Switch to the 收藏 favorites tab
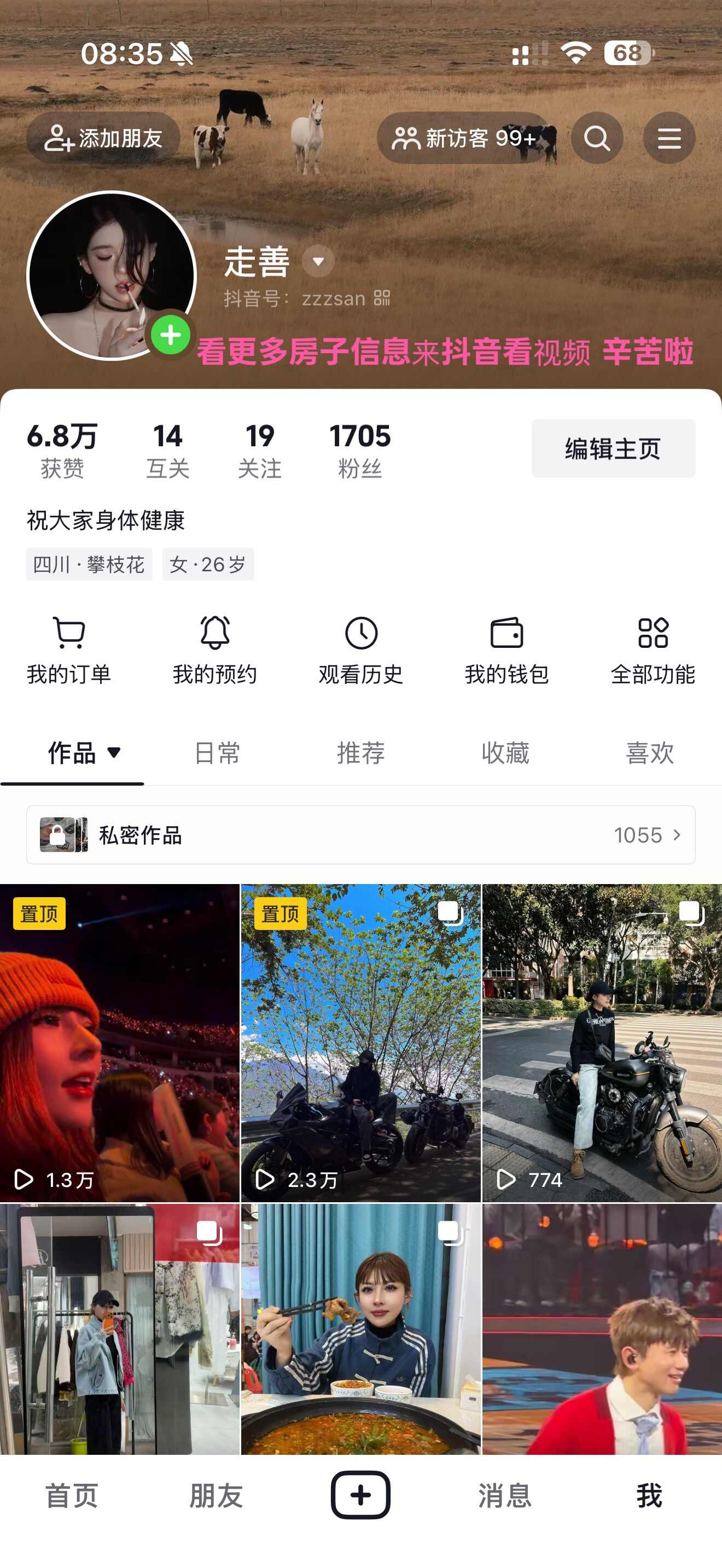This screenshot has height=1568, width=722. (505, 753)
